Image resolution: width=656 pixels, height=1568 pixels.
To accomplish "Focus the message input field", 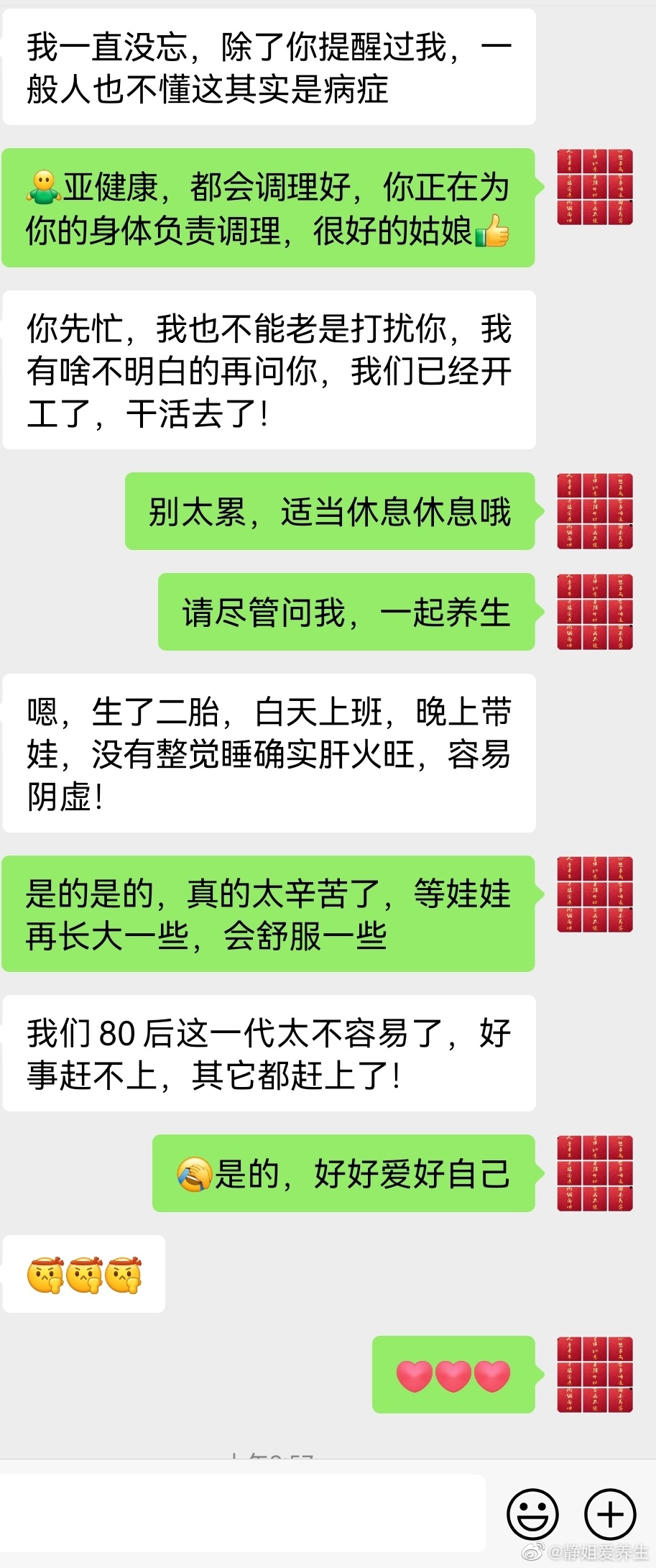I will click(x=243, y=1512).
